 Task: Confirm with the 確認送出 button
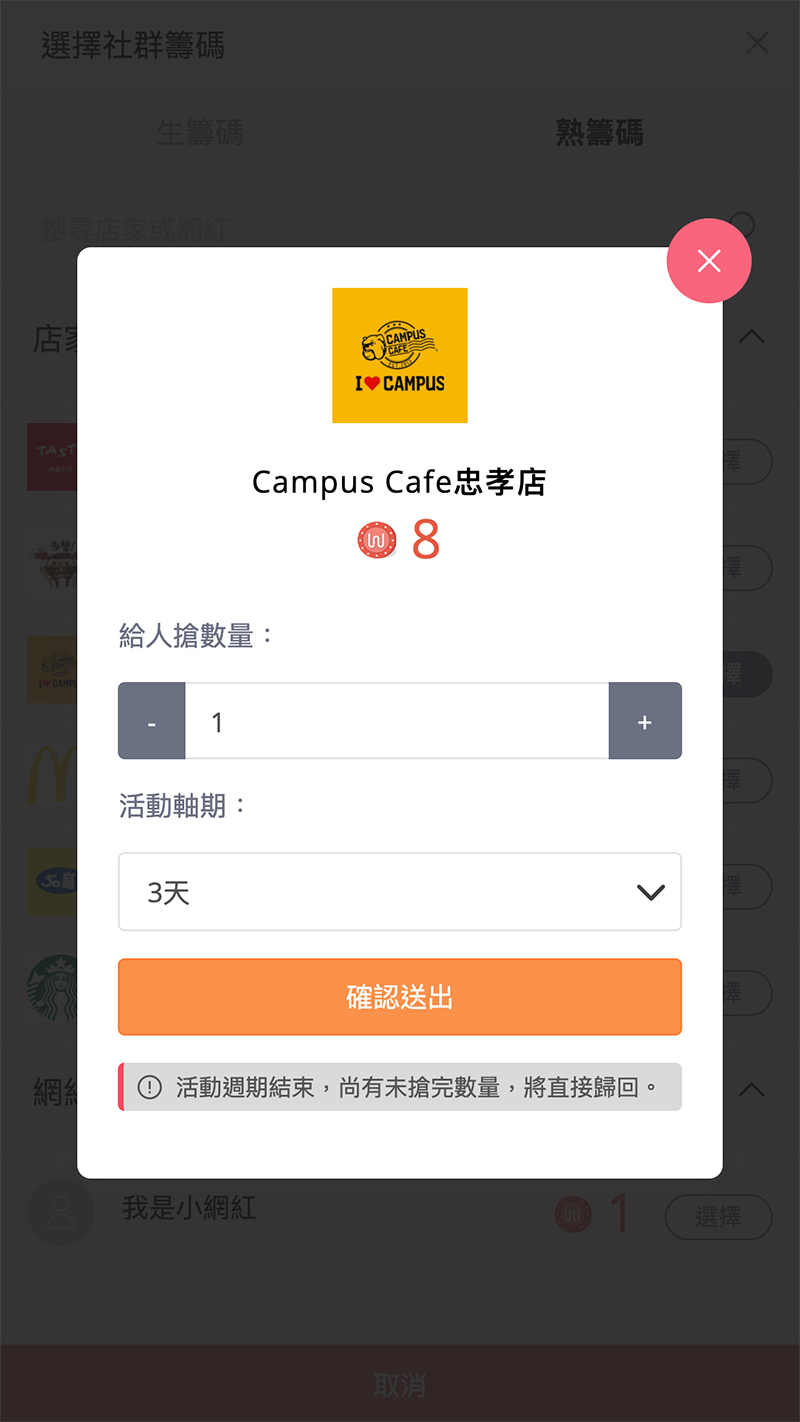tap(400, 997)
